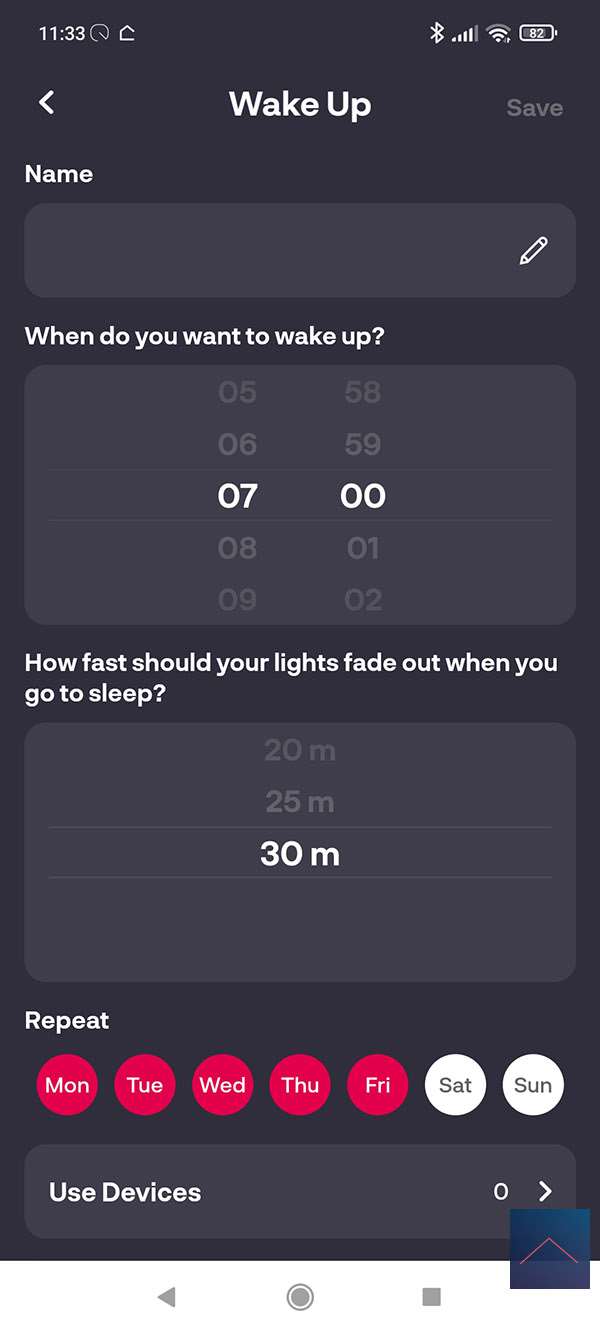Tap Save to store the wake-up routine
Screen dimensions: 600x1333
point(534,108)
